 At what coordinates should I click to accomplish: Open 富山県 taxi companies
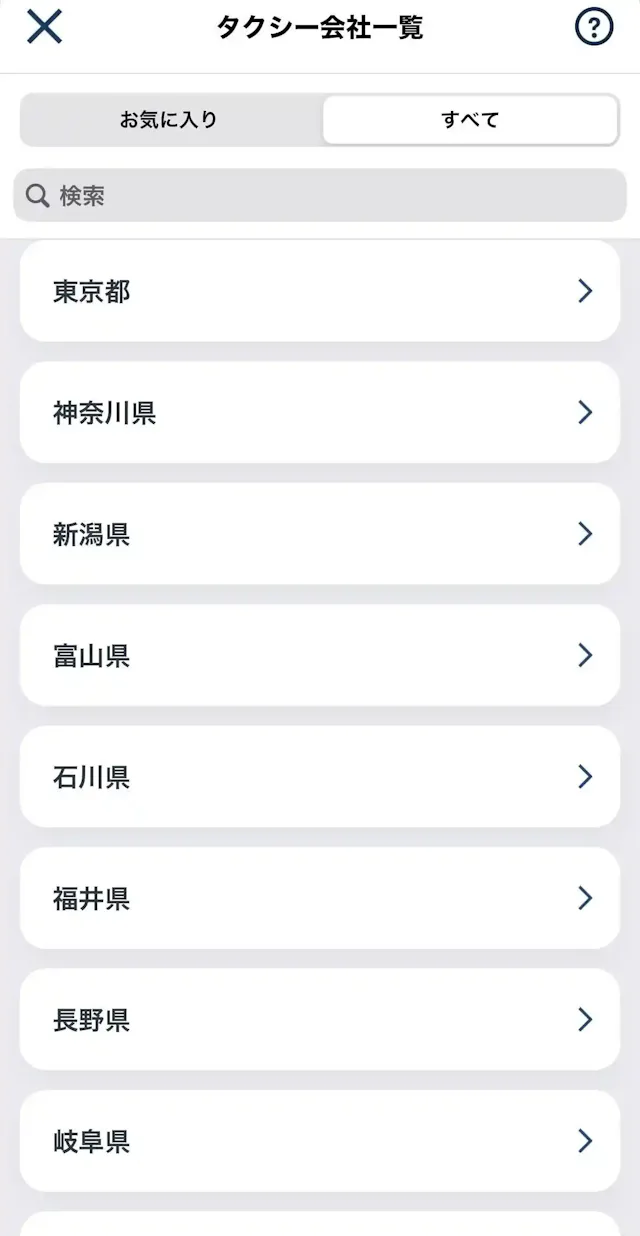coord(320,656)
